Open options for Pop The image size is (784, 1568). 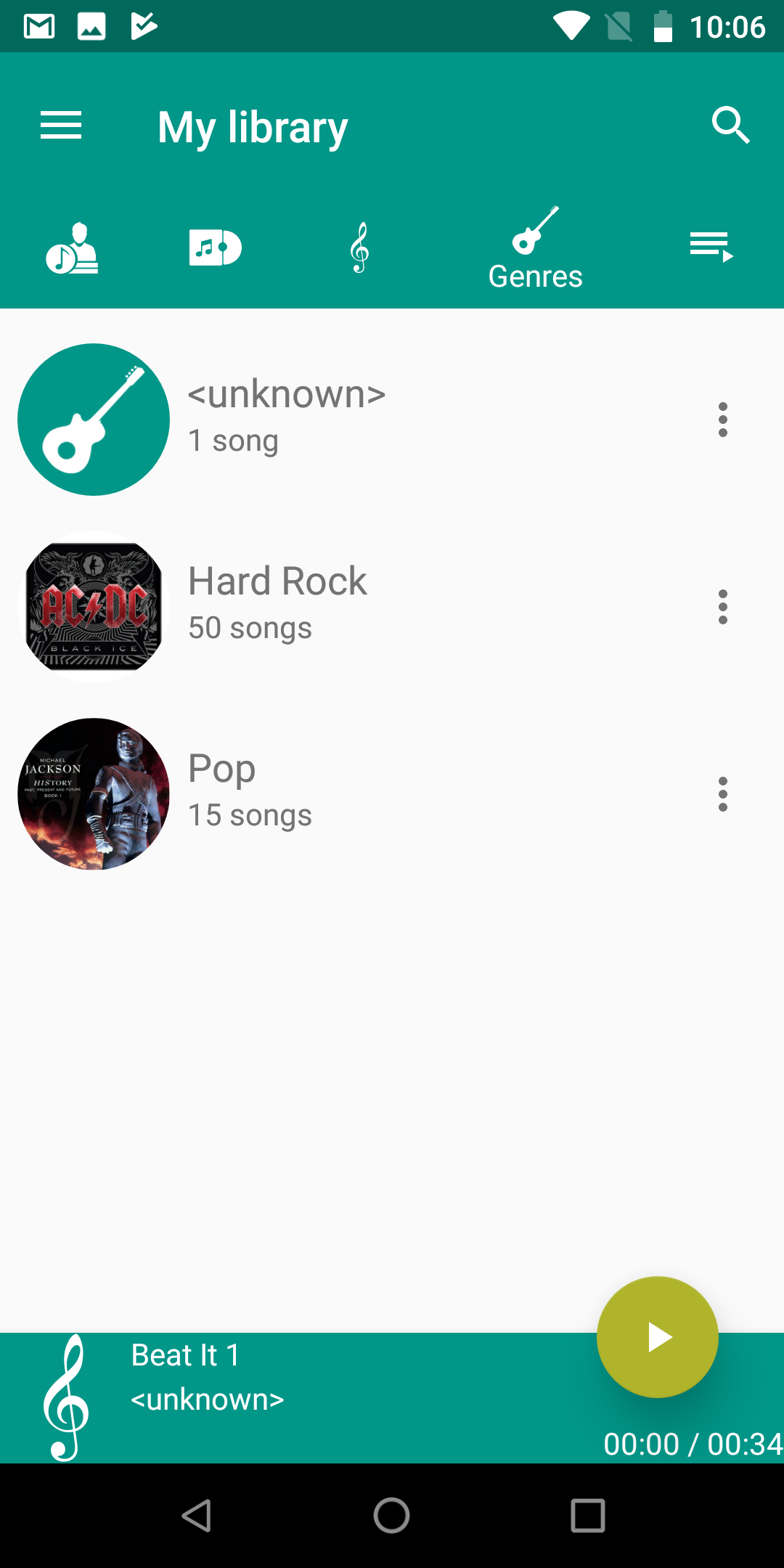click(723, 794)
